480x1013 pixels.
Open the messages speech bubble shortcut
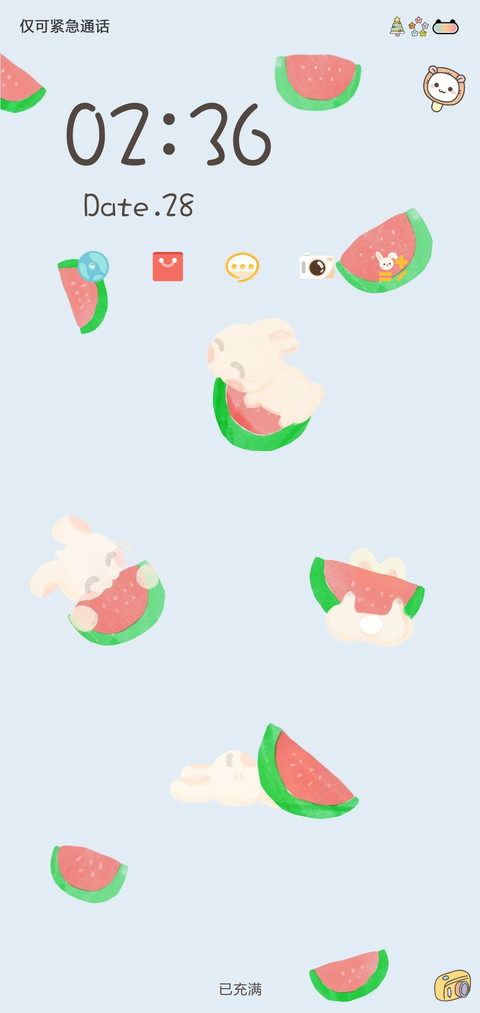(x=242, y=267)
